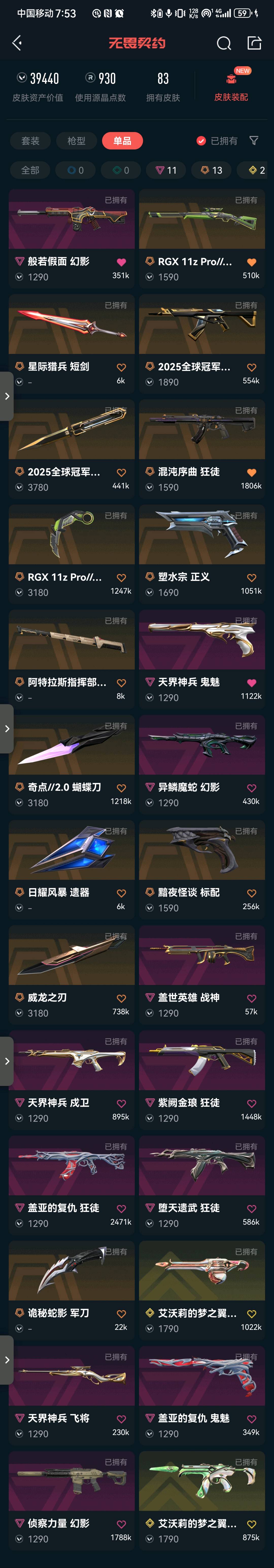
Task: Go back using the top-left arrow
Action: [x=17, y=43]
